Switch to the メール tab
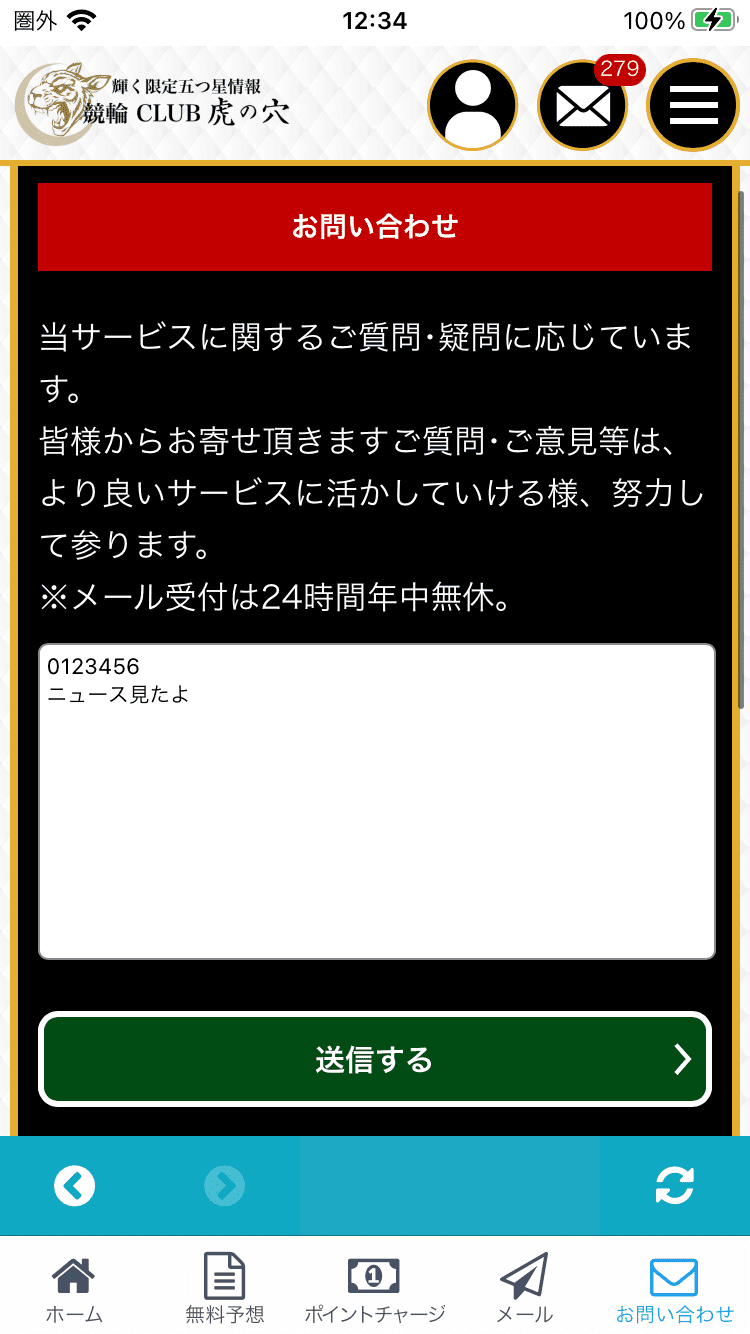 (524, 1289)
